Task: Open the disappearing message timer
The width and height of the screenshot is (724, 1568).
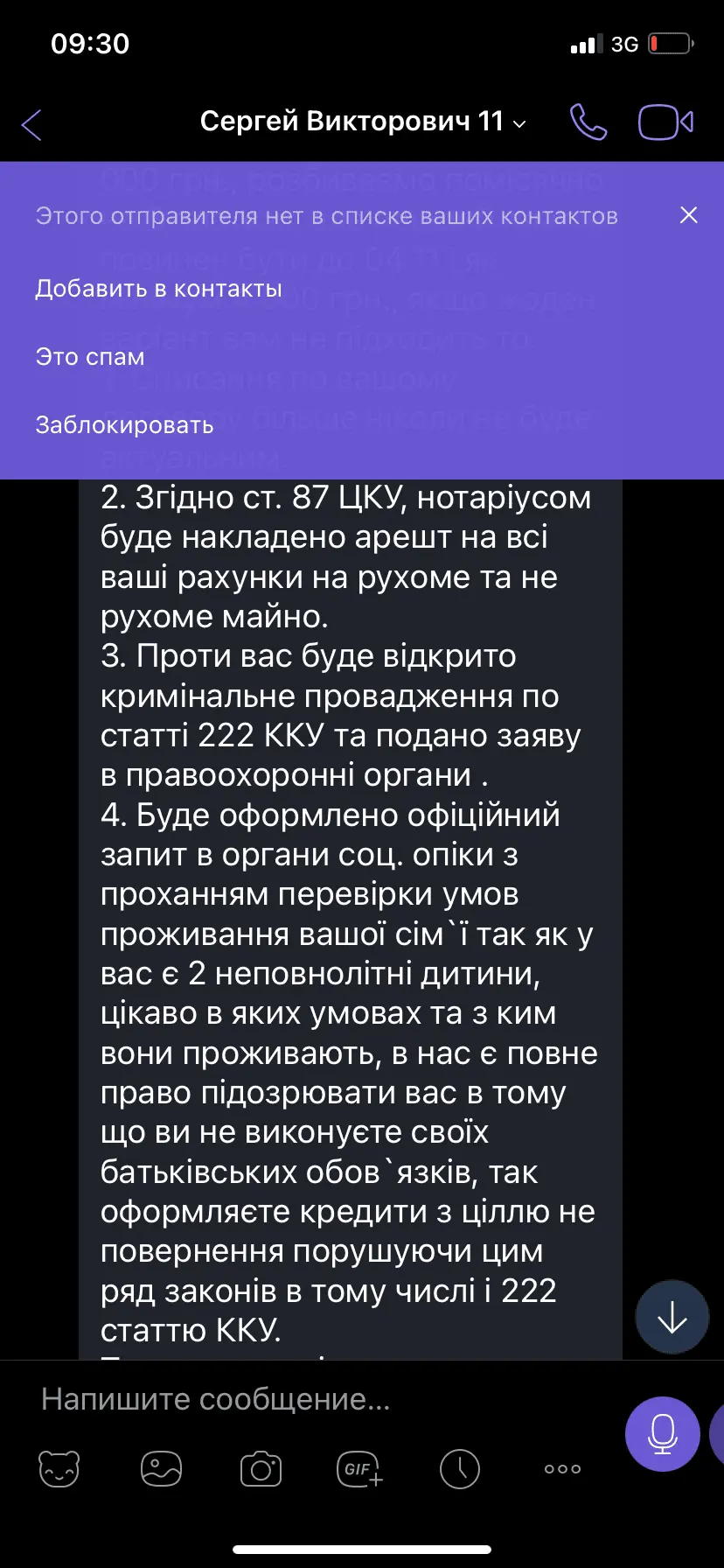Action: pyautogui.click(x=459, y=1469)
